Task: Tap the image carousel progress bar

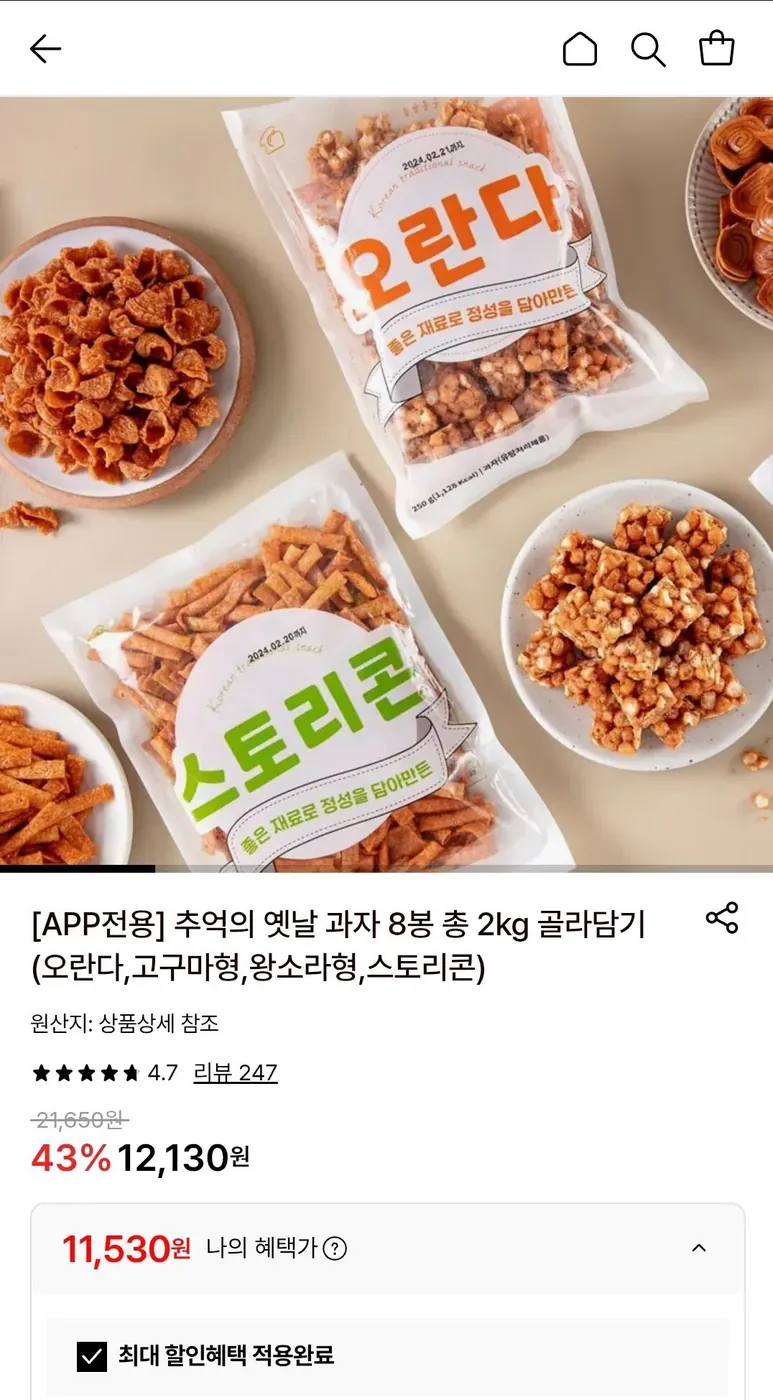Action: pyautogui.click(x=77, y=869)
